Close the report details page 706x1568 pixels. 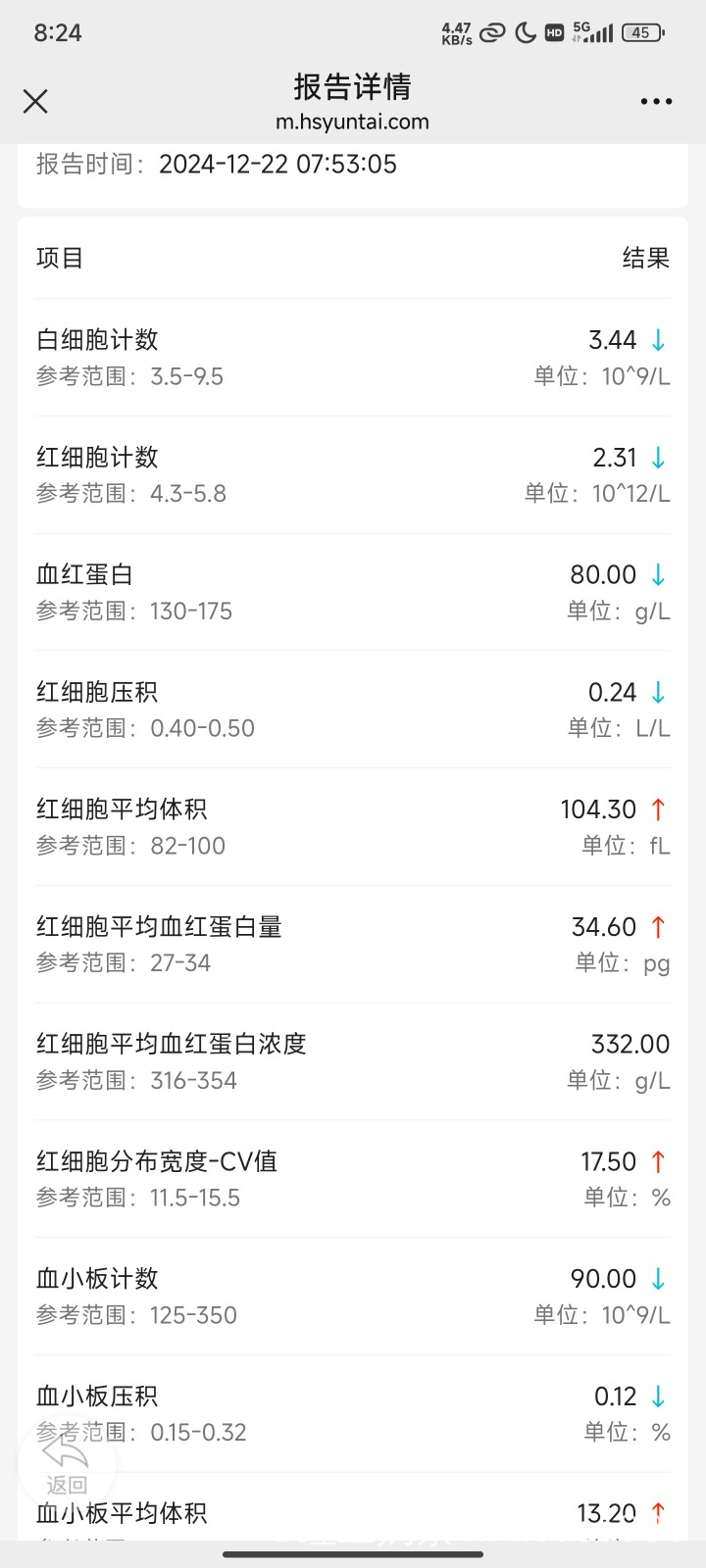point(35,101)
